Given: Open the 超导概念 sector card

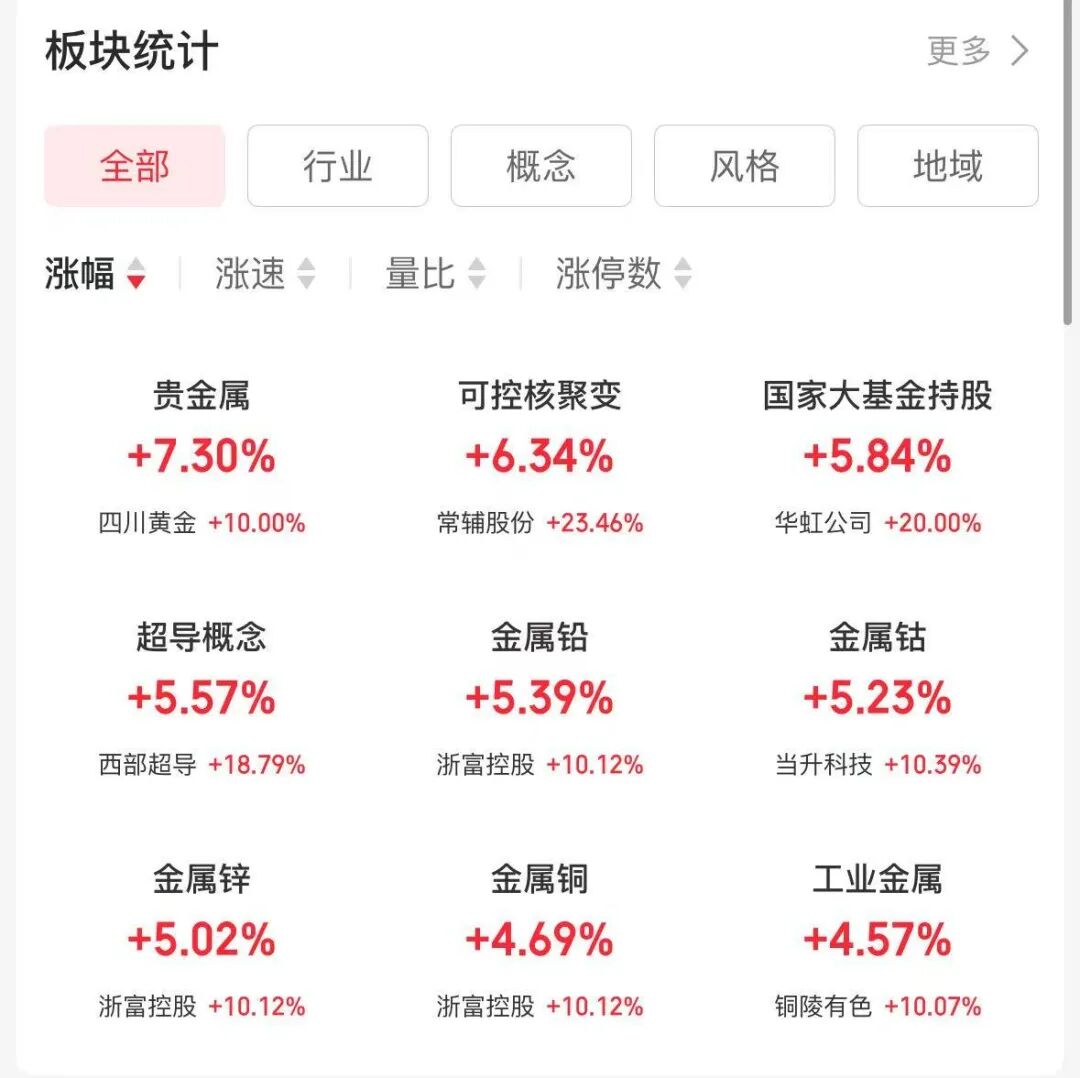Looking at the screenshot, I should pos(201,698).
